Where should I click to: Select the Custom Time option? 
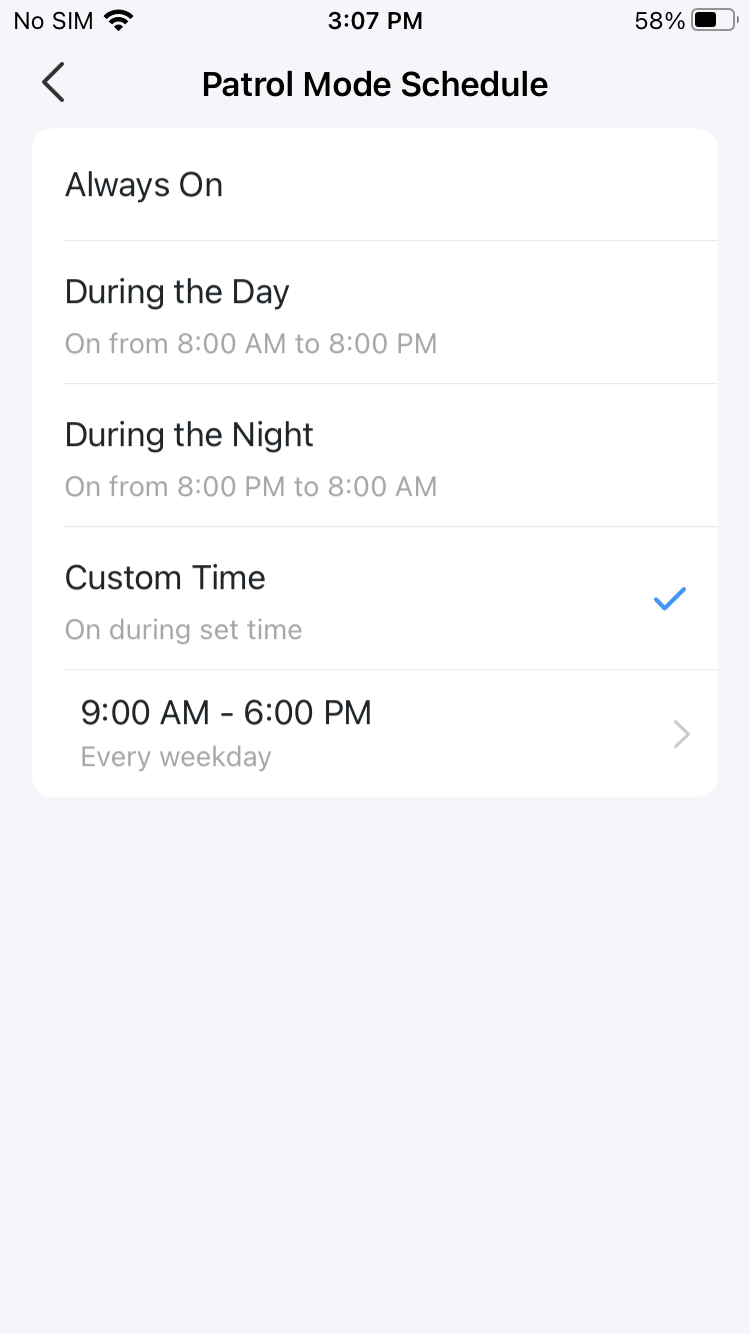(375, 599)
